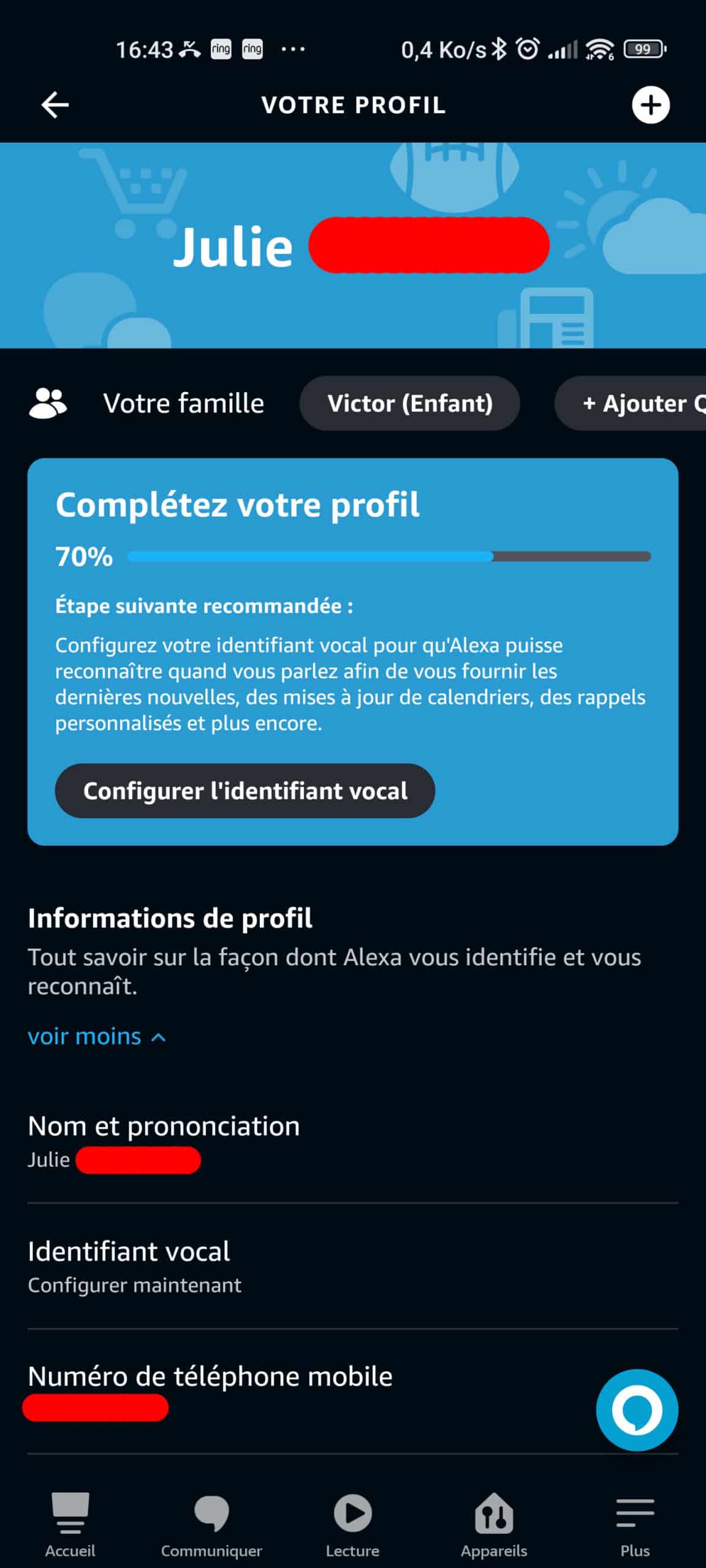Screen dimensions: 706x1568
Task: Select the + Ajouter family chip
Action: click(631, 403)
